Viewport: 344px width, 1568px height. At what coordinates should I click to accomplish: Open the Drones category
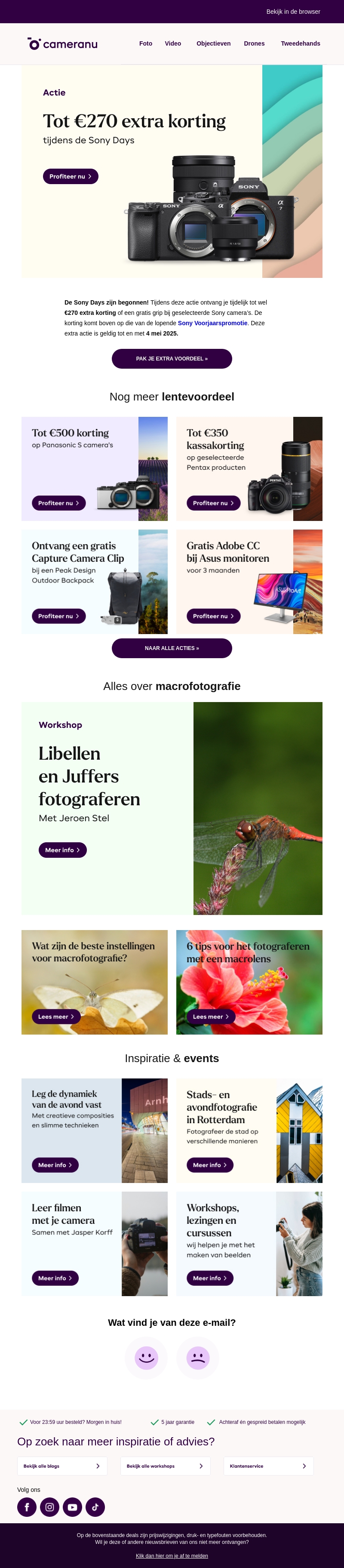pyautogui.click(x=254, y=44)
